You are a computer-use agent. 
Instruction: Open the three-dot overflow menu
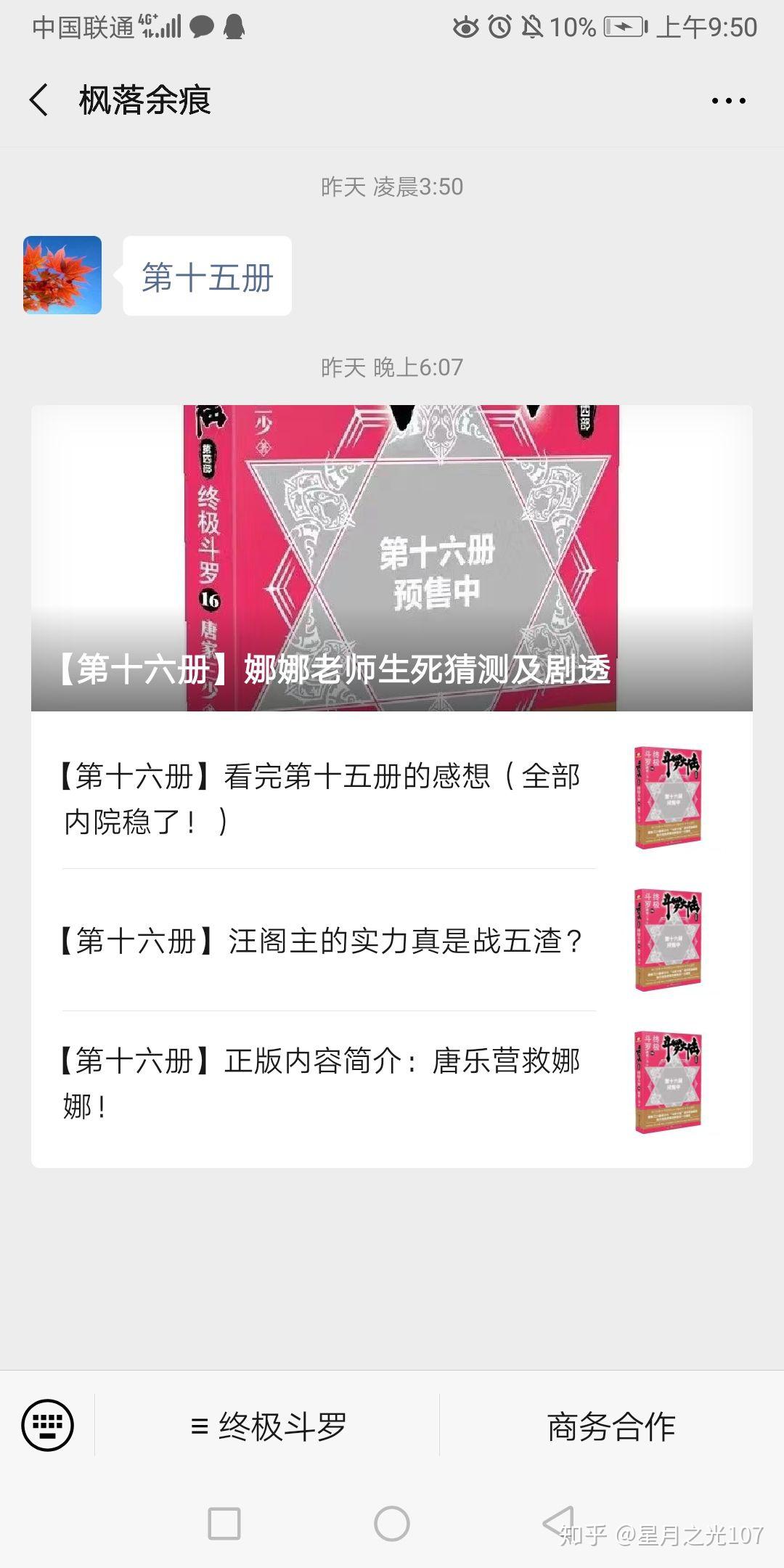pos(728,101)
